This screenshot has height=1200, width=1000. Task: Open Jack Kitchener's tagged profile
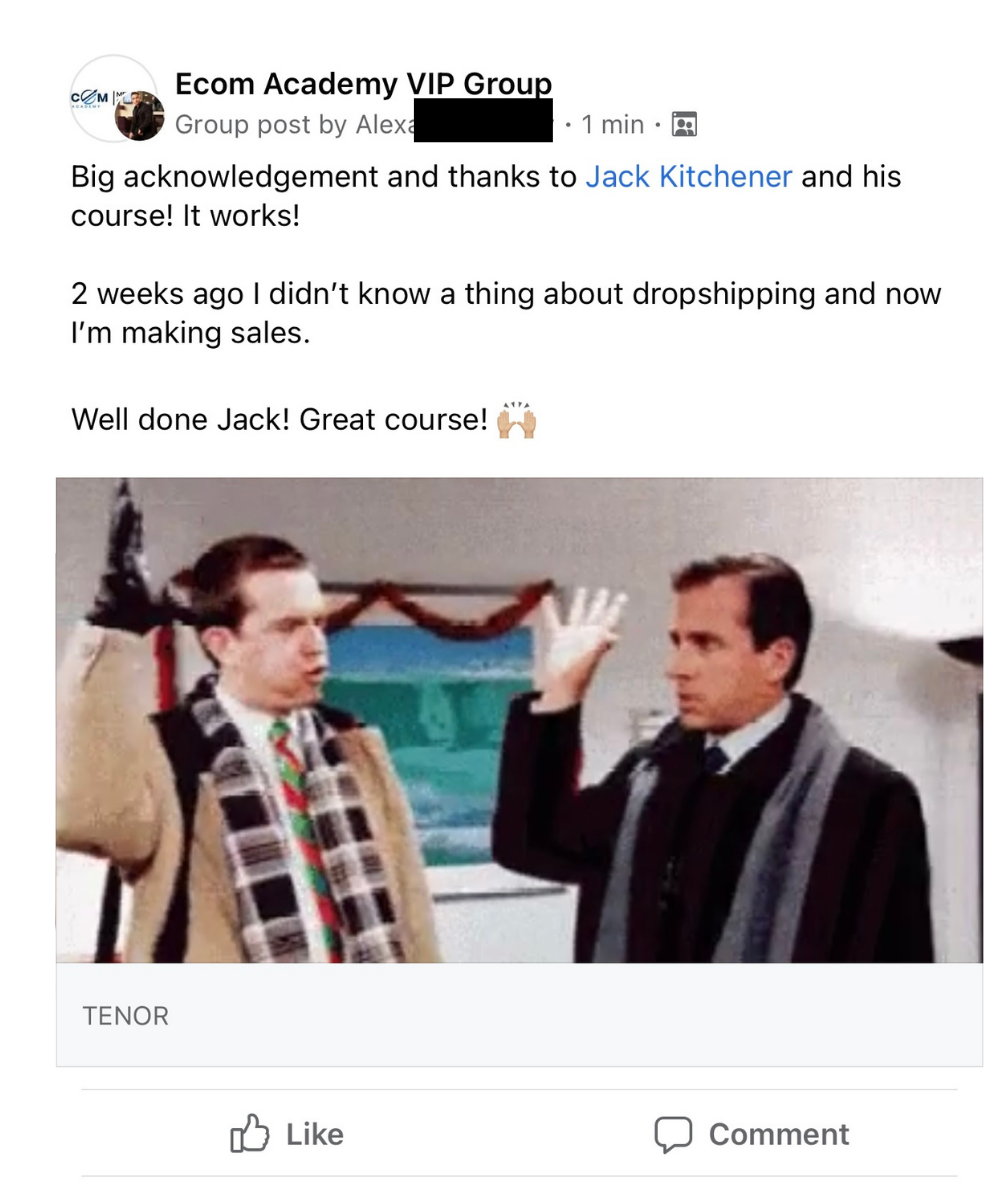tap(688, 177)
